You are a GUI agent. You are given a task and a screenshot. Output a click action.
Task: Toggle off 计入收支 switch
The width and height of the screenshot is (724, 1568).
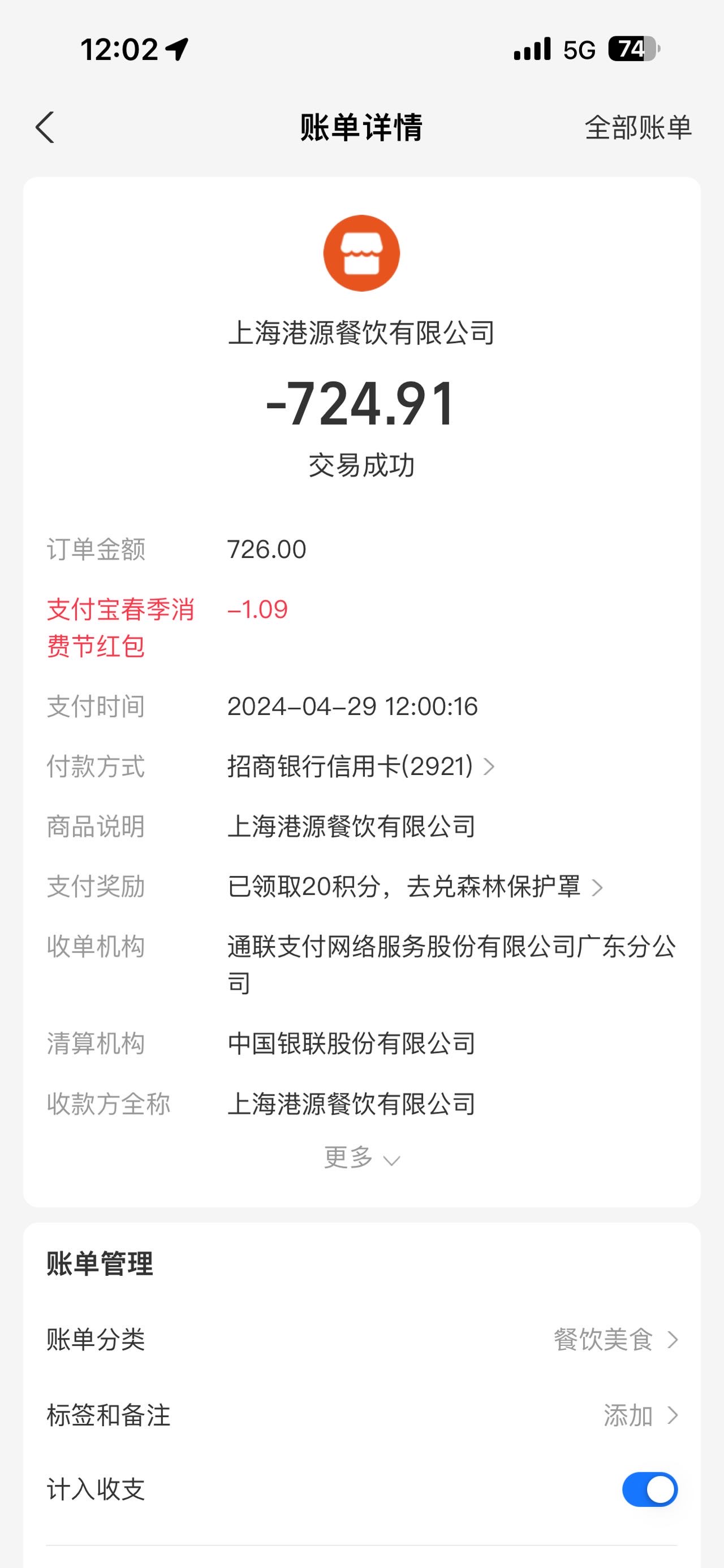click(650, 1489)
